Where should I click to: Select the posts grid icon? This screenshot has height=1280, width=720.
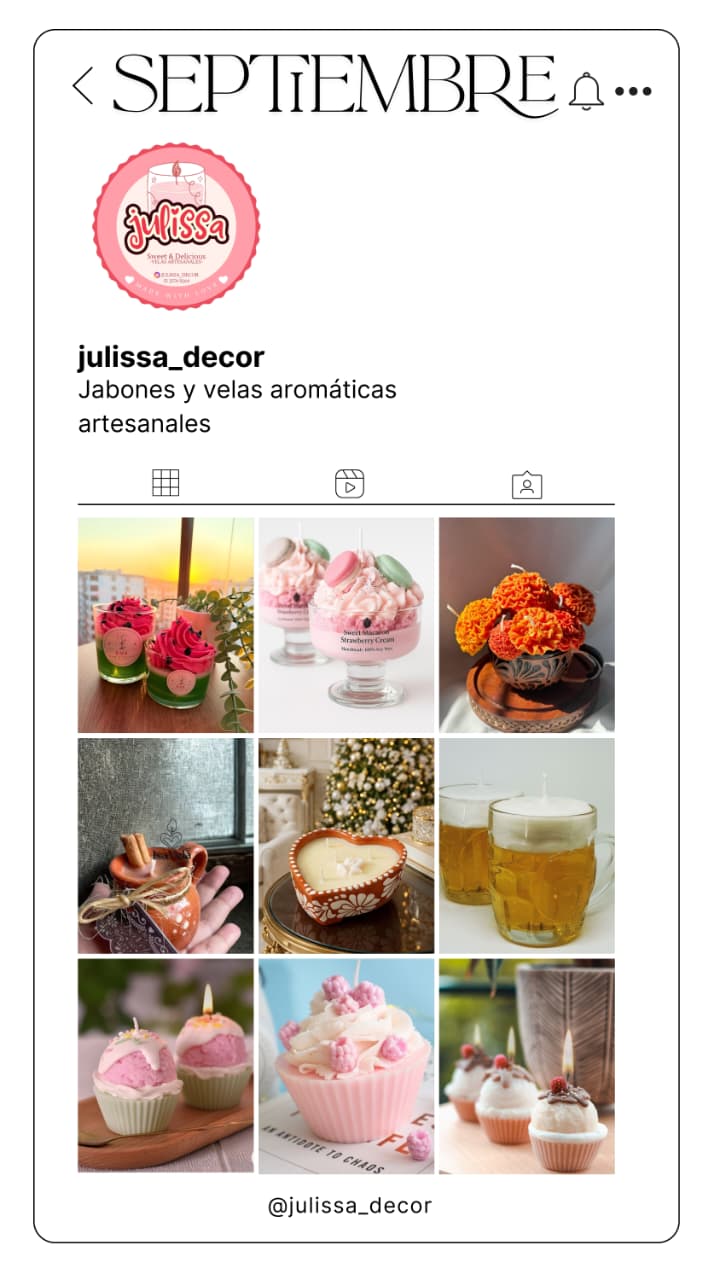[x=167, y=482]
